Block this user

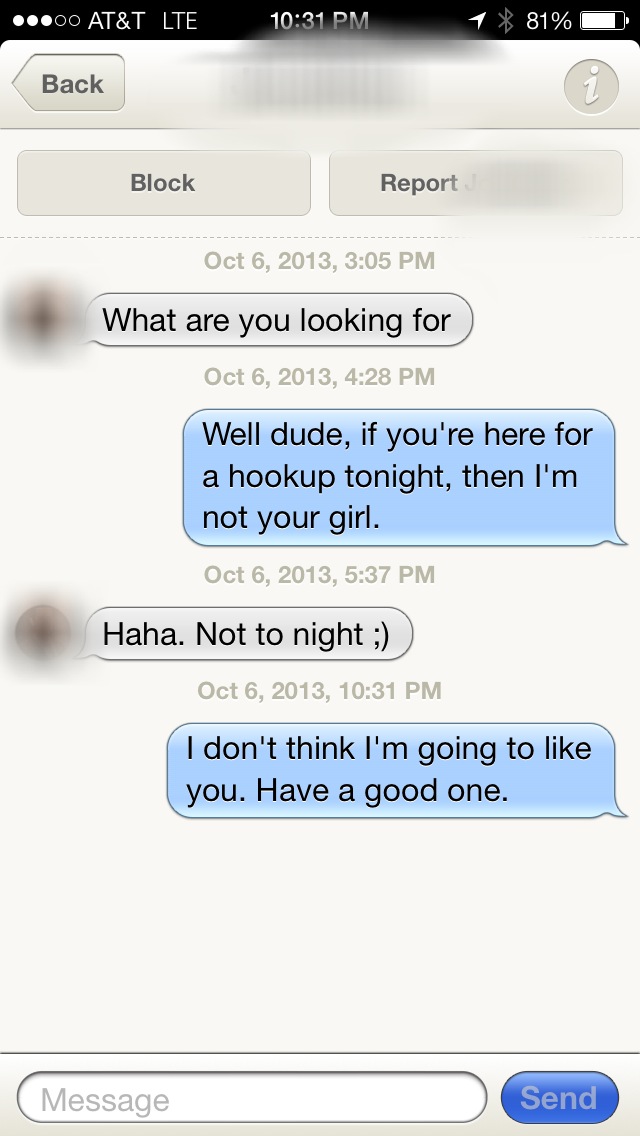pos(163,183)
